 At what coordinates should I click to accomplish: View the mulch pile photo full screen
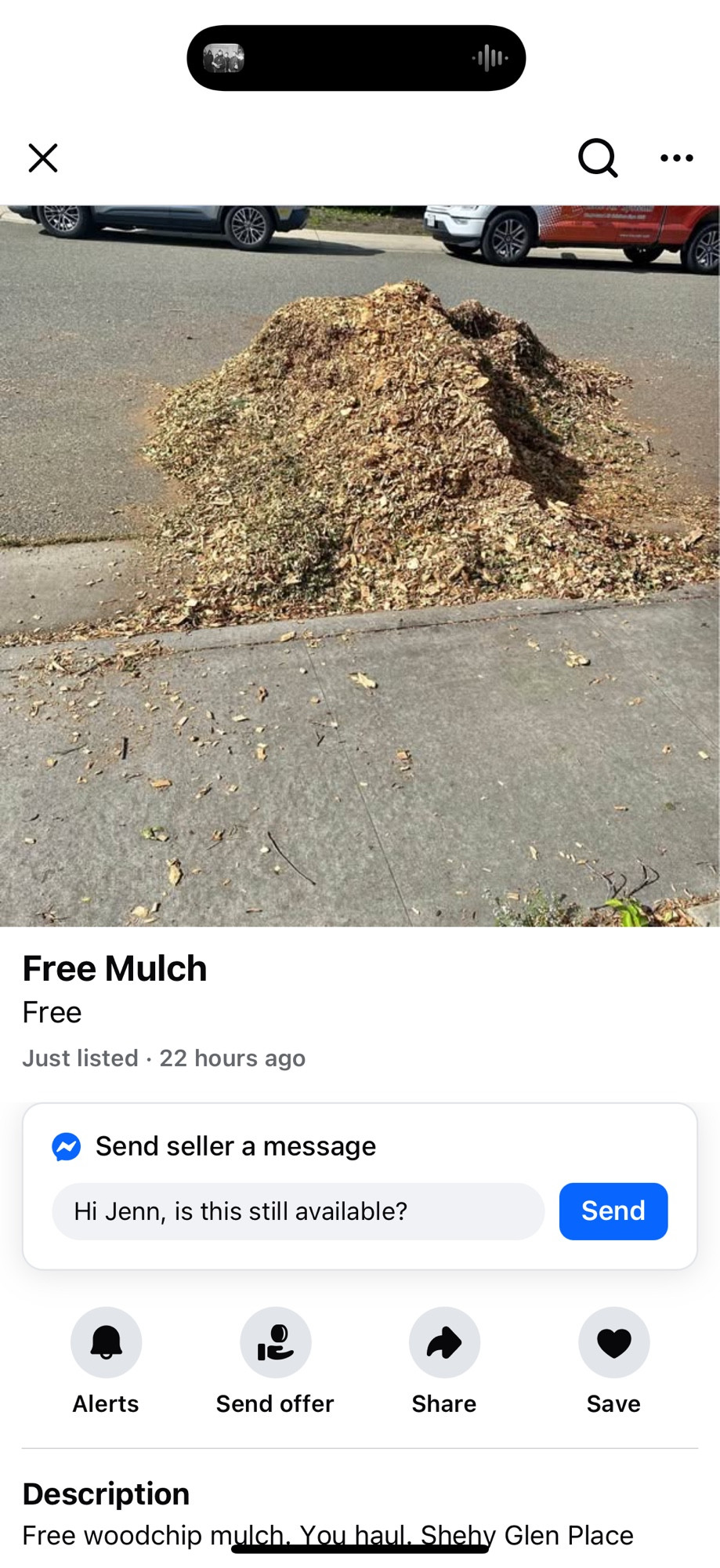tap(360, 565)
